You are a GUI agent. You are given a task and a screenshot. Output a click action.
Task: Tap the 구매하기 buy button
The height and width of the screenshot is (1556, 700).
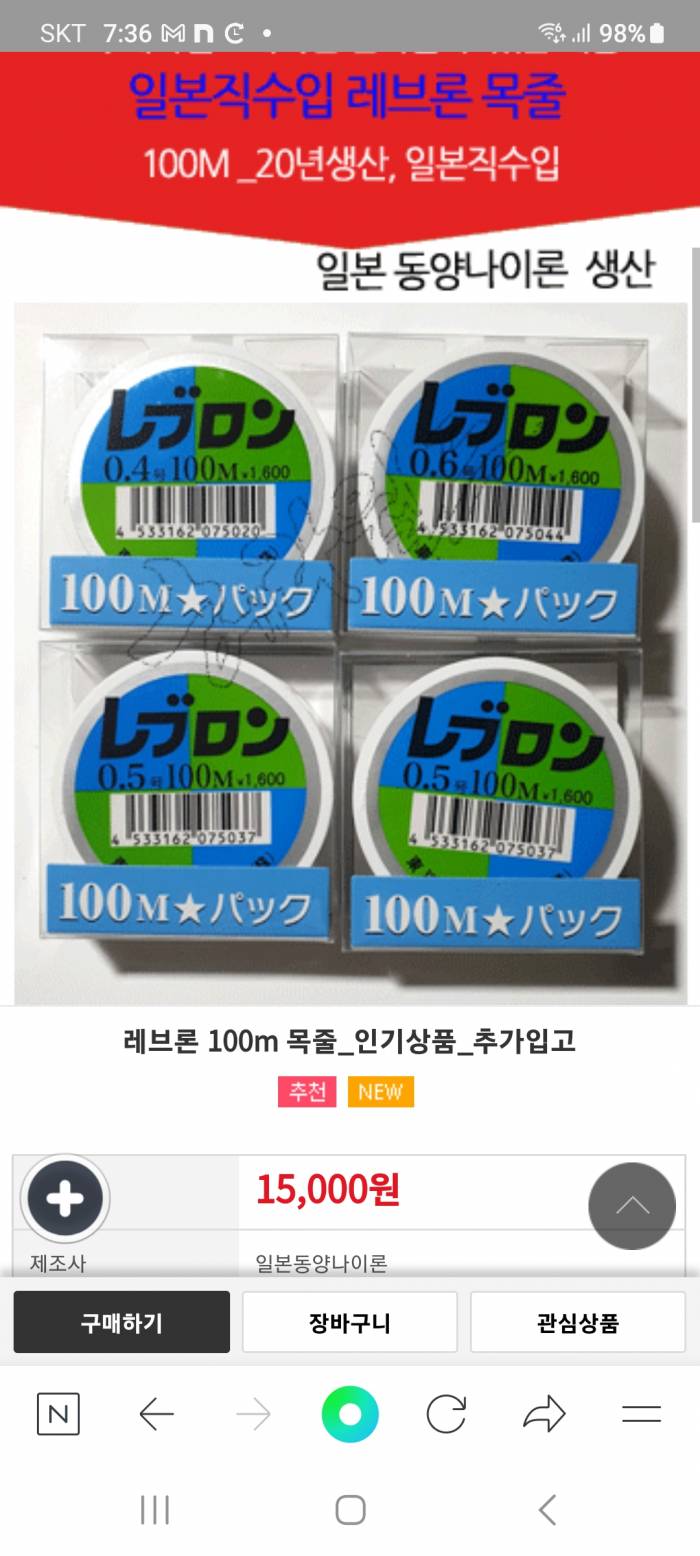[121, 1322]
